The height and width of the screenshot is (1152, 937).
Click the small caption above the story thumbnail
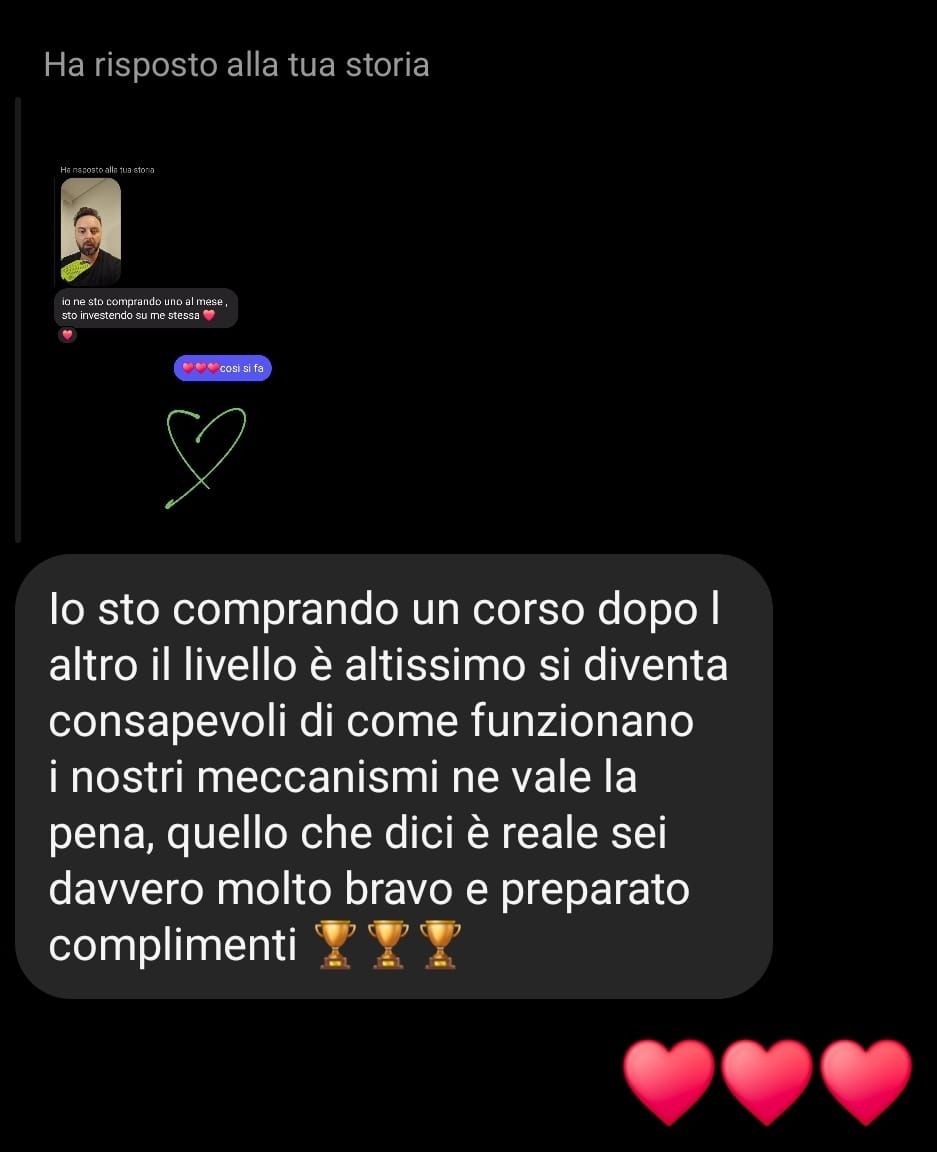pyautogui.click(x=108, y=170)
